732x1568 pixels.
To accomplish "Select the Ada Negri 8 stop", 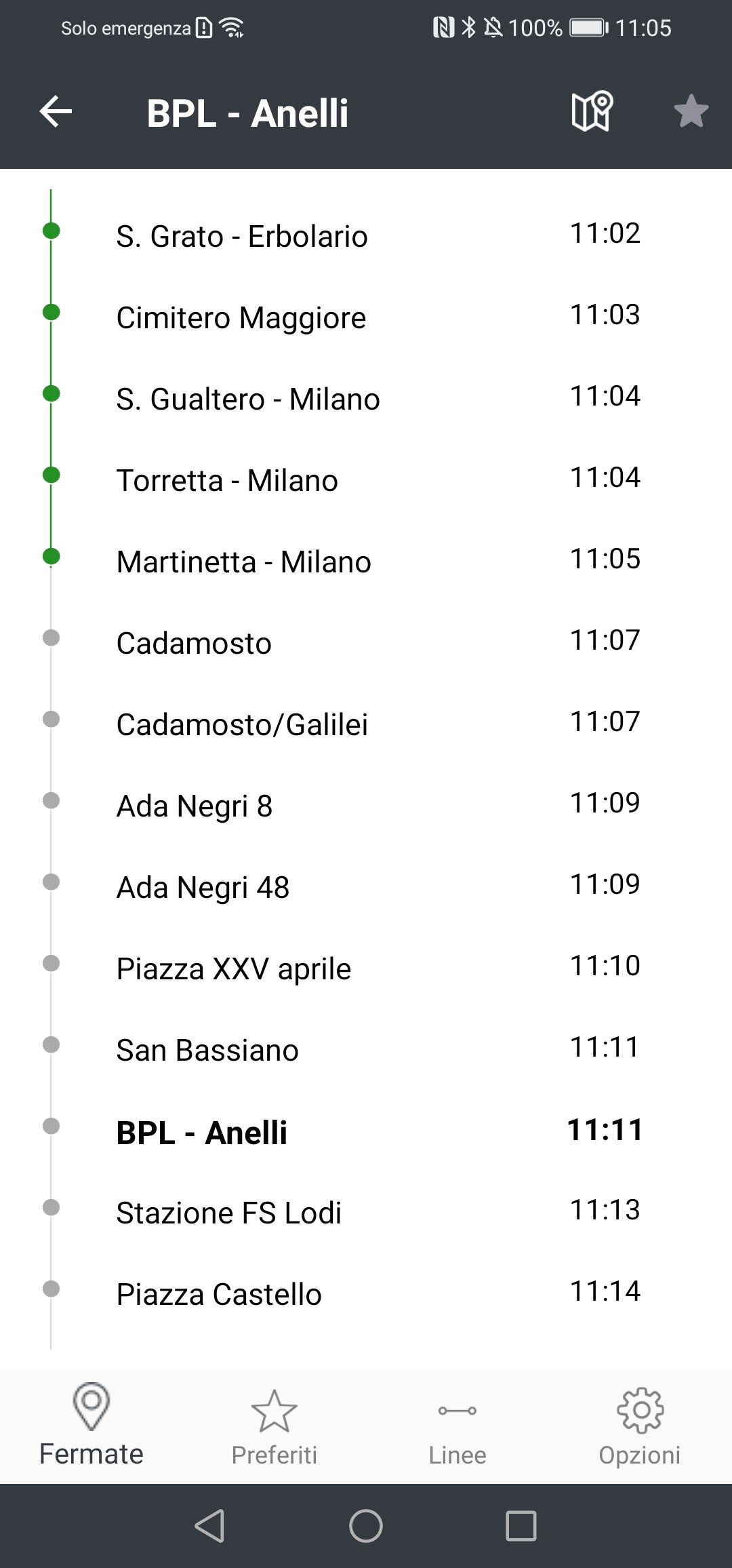I will [x=195, y=806].
